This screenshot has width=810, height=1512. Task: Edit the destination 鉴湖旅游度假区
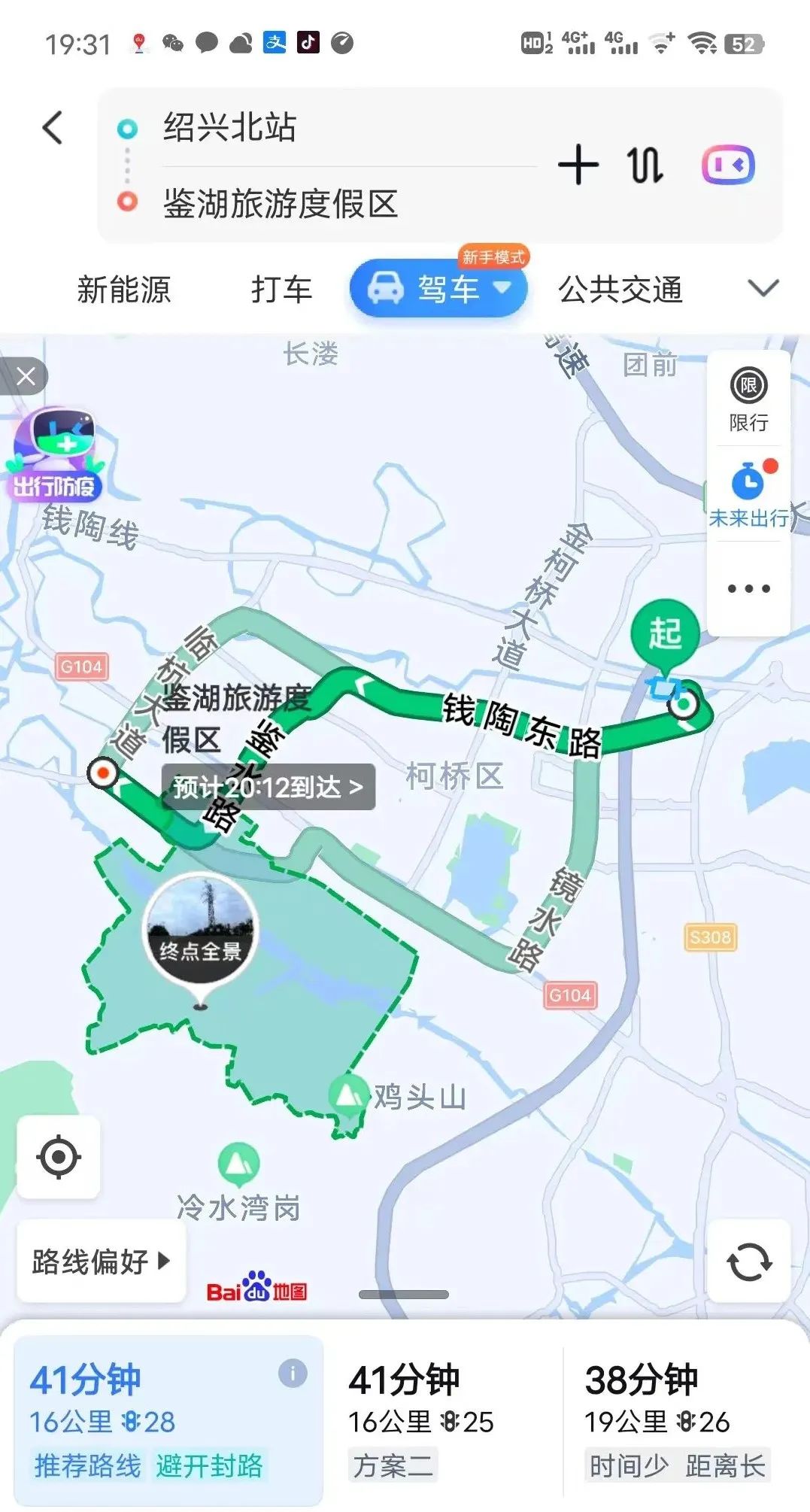281,204
